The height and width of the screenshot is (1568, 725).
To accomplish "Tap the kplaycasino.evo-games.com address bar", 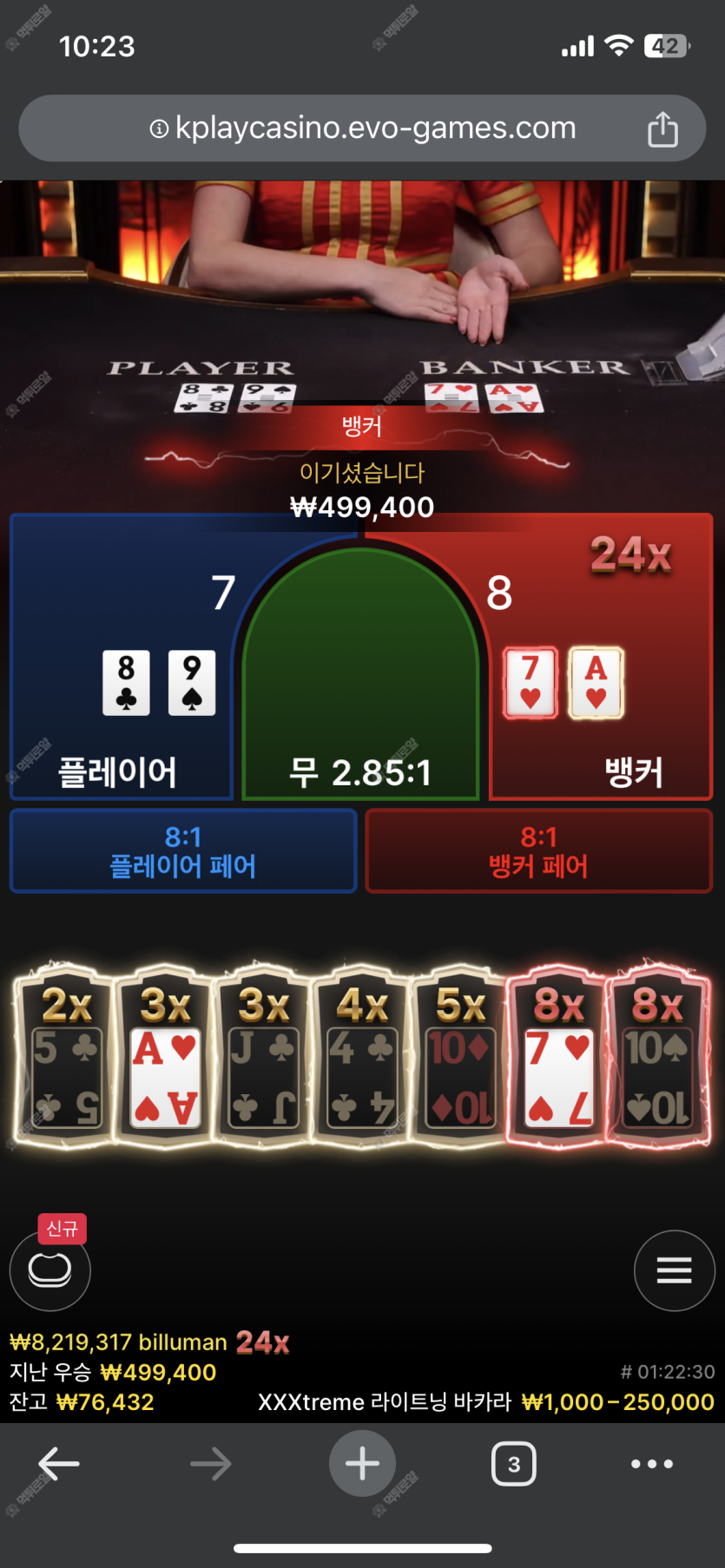I will pyautogui.click(x=362, y=128).
